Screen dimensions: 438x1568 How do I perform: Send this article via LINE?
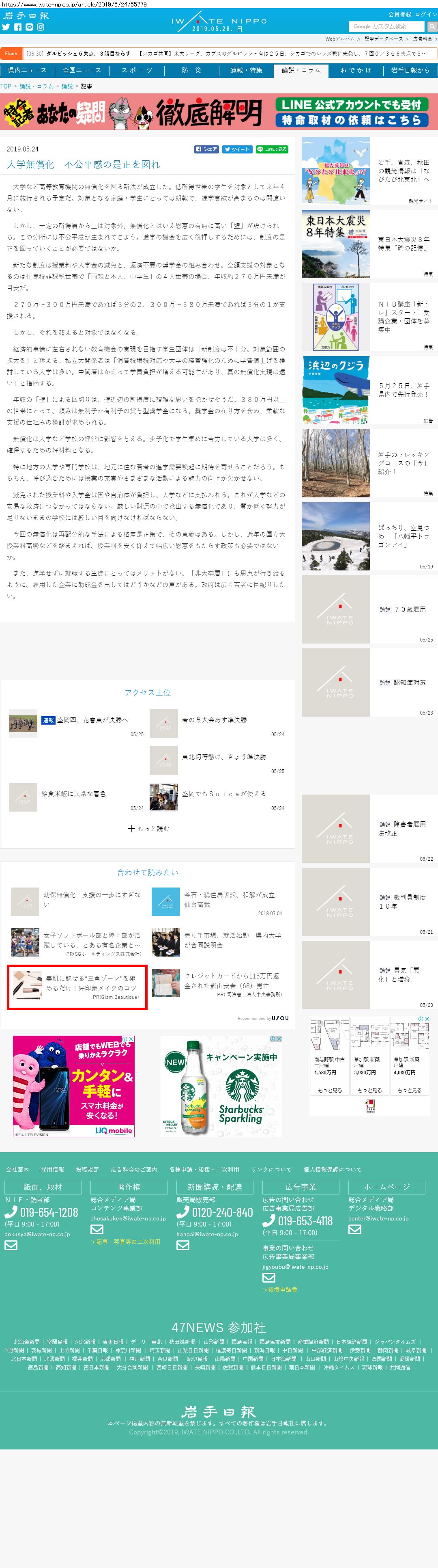(271, 149)
